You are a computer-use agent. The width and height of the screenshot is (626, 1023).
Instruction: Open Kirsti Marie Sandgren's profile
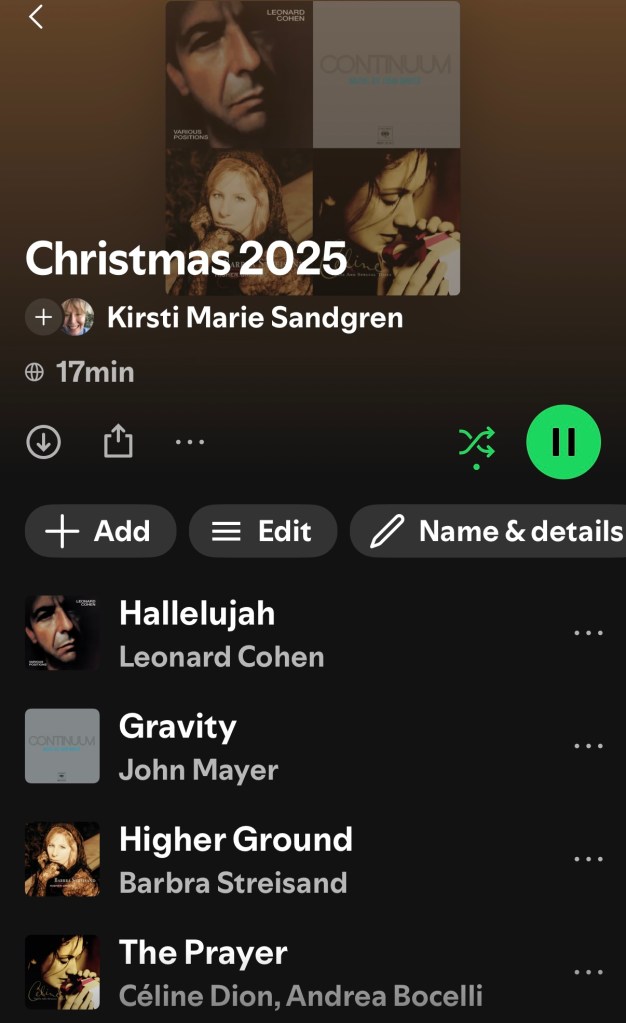[x=254, y=319]
